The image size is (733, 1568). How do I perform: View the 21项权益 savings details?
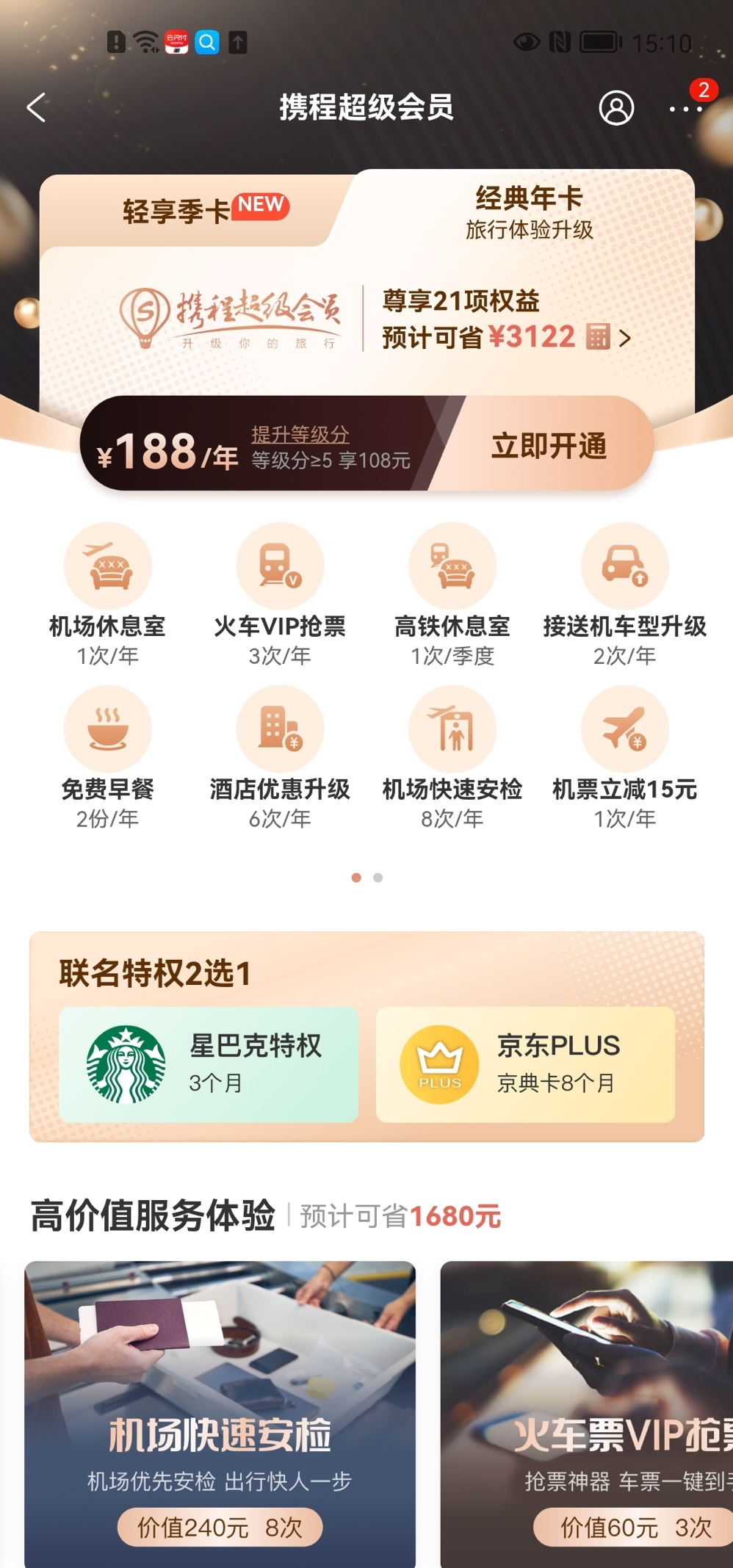coord(505,320)
